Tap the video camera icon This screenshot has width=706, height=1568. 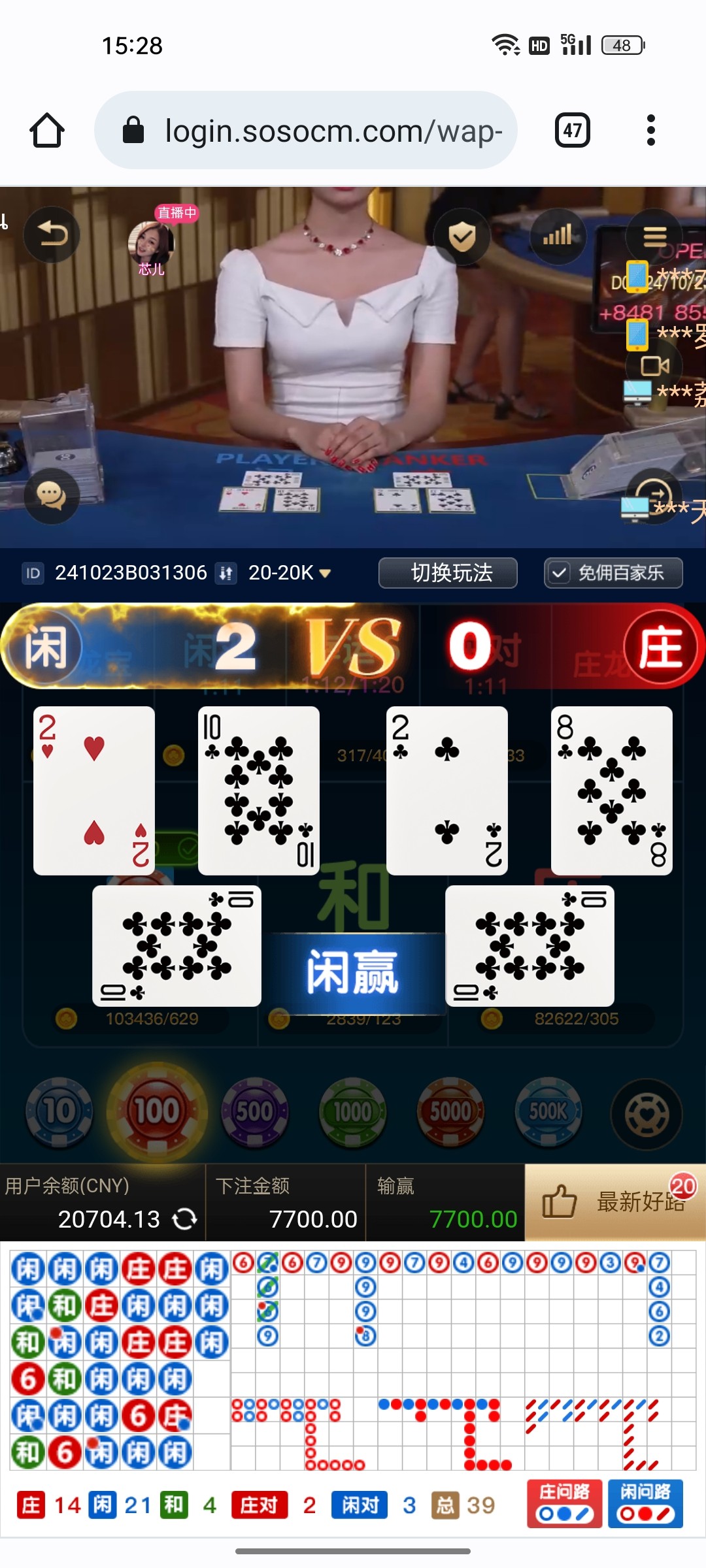click(x=654, y=366)
